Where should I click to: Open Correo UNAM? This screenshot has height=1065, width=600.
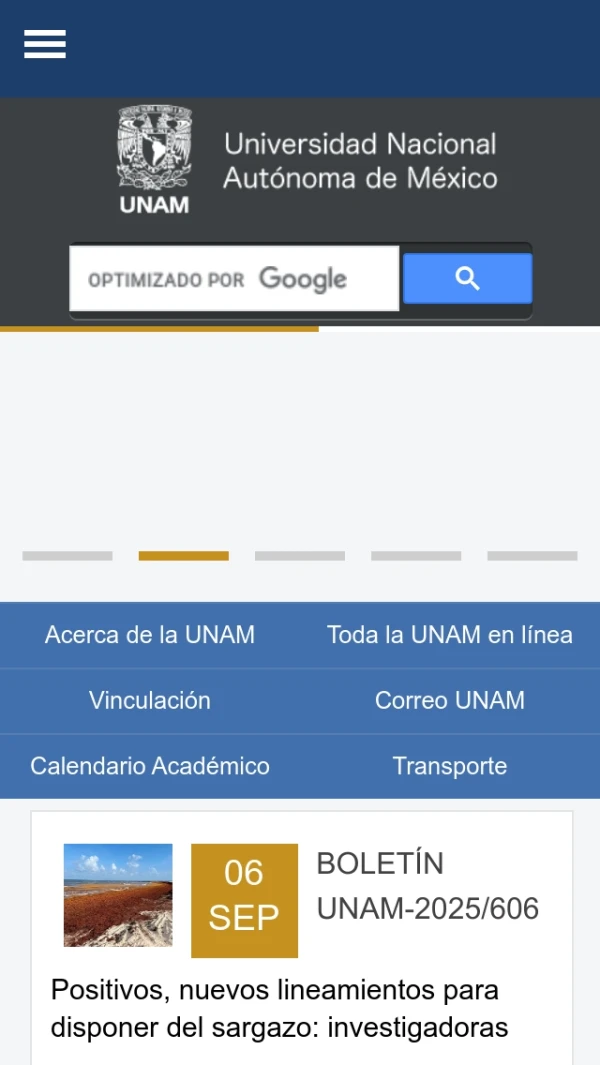coord(450,701)
